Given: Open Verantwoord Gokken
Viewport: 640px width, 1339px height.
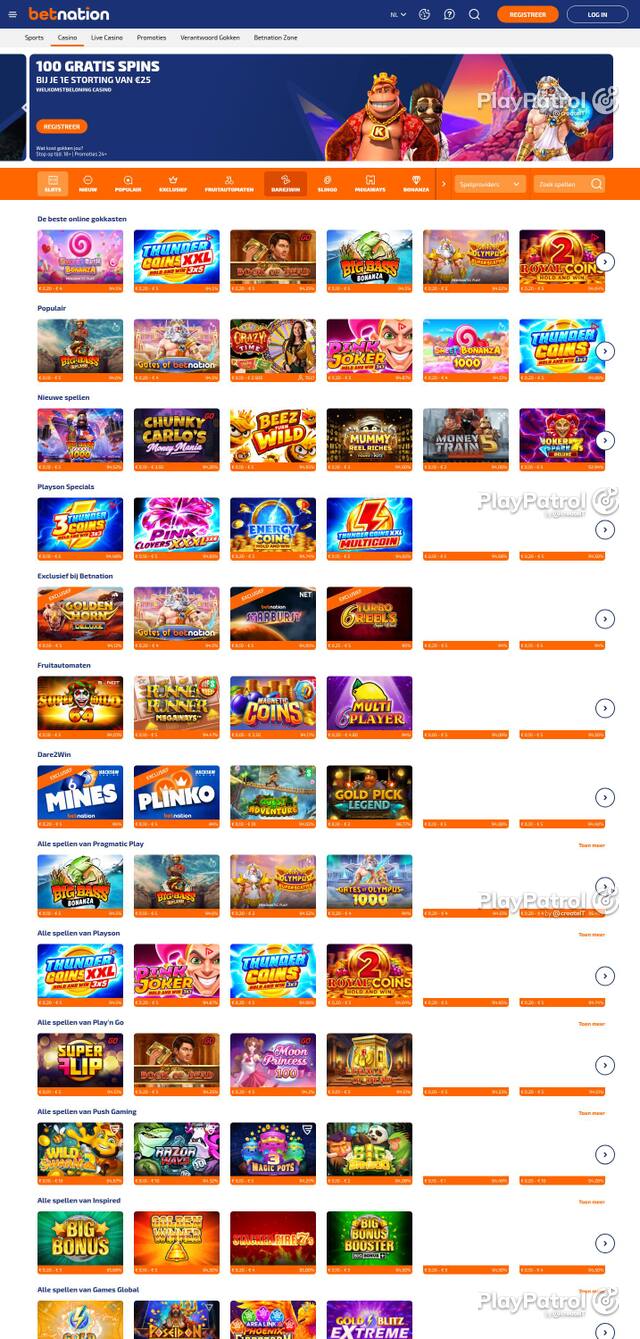Looking at the screenshot, I should 210,37.
